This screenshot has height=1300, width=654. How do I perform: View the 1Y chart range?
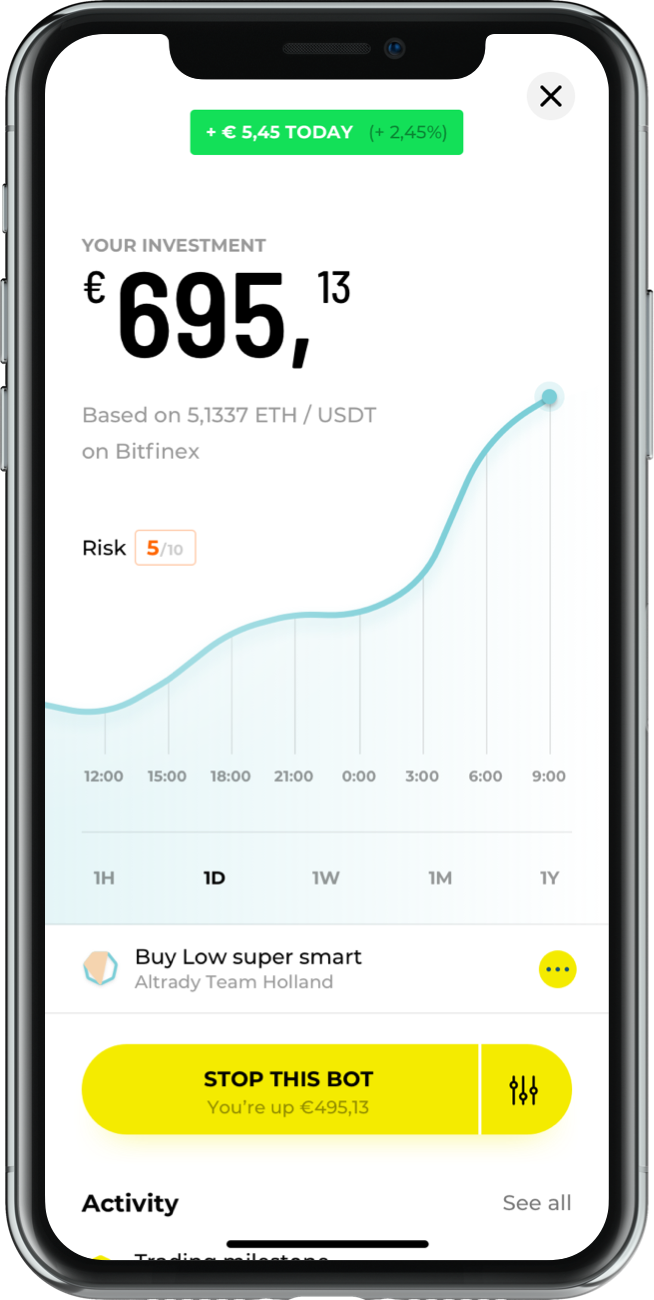click(x=549, y=878)
